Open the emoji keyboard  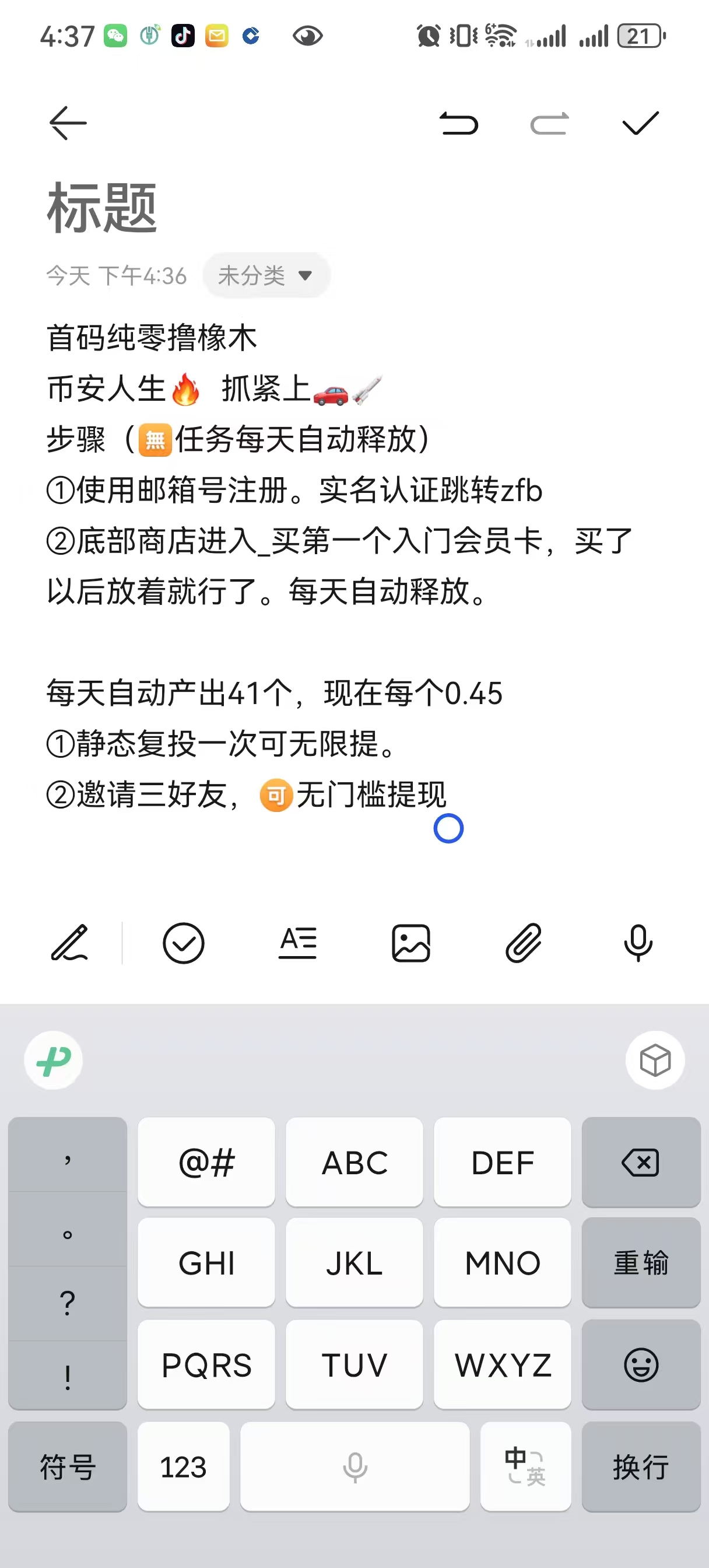point(641,1364)
